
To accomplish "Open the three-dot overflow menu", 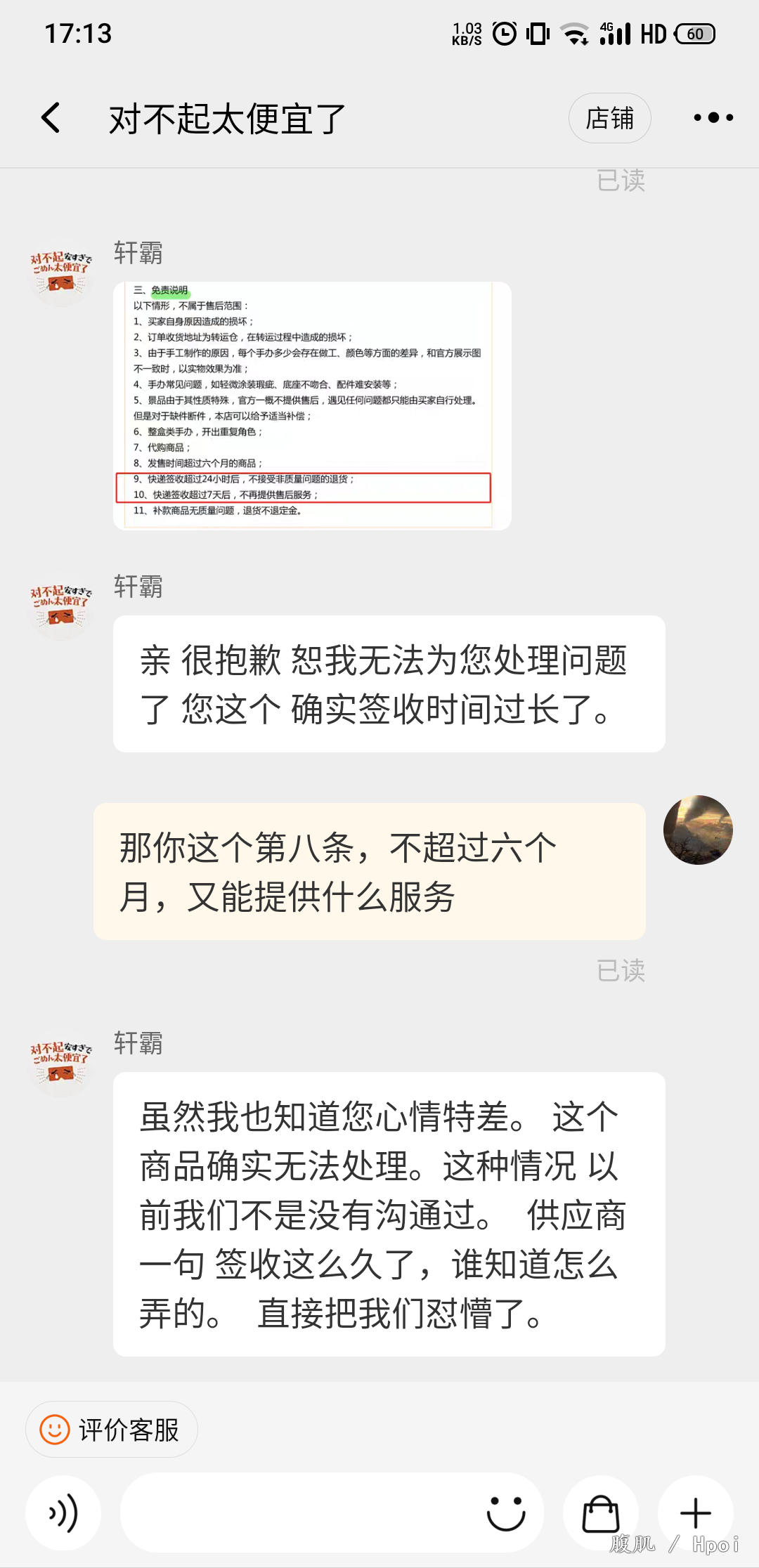I will pos(713,118).
